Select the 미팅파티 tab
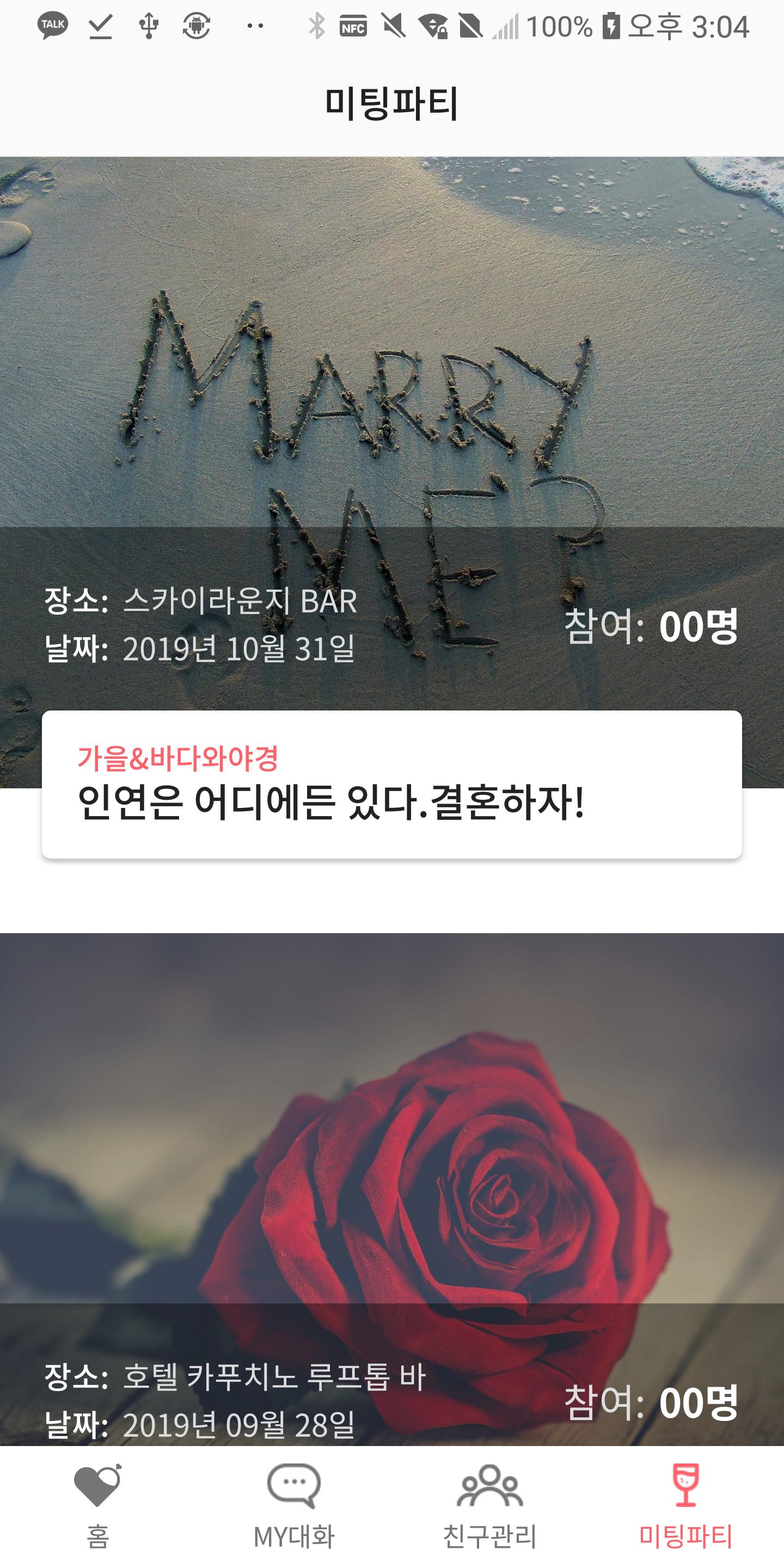Image resolution: width=784 pixels, height=1568 pixels. [685, 1506]
